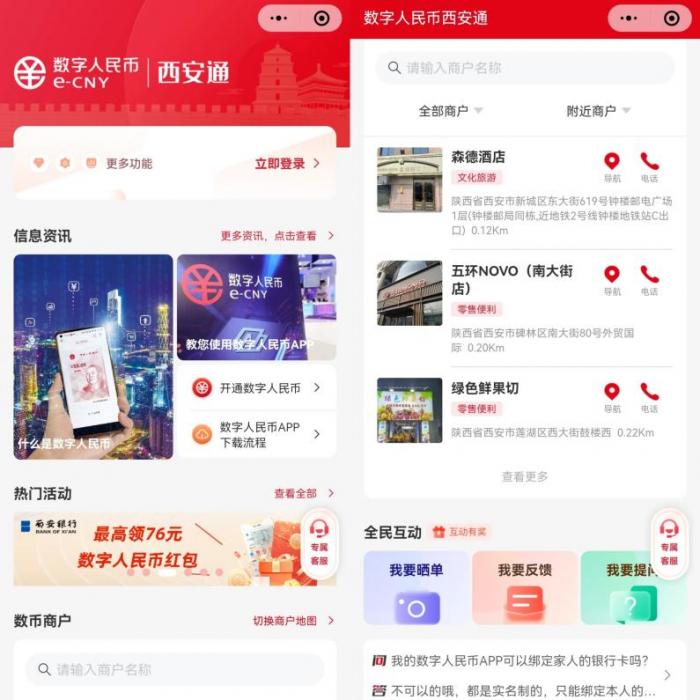The width and height of the screenshot is (700, 700).
Task: View all hot activities via 查看全部
Action: [303, 493]
